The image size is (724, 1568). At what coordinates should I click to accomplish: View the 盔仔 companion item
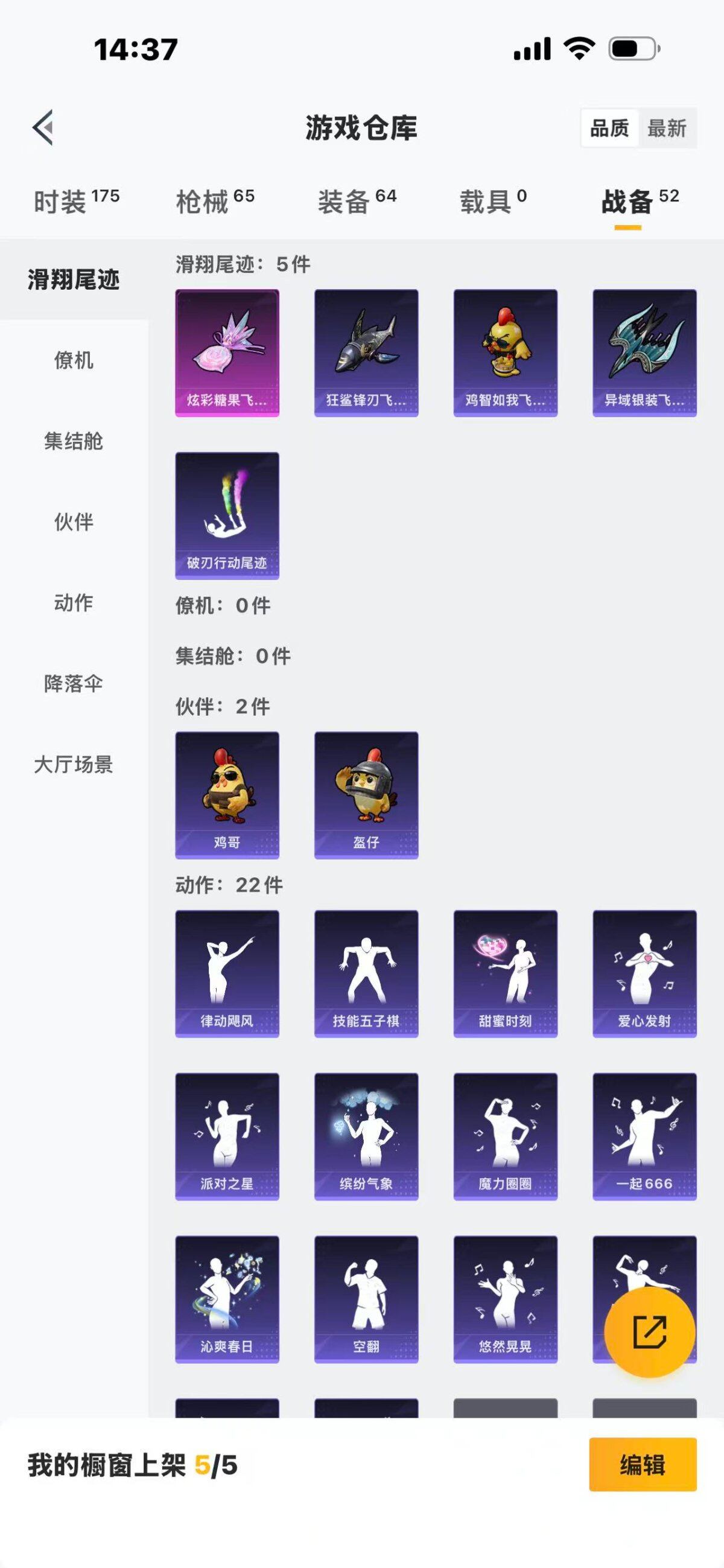tap(366, 795)
